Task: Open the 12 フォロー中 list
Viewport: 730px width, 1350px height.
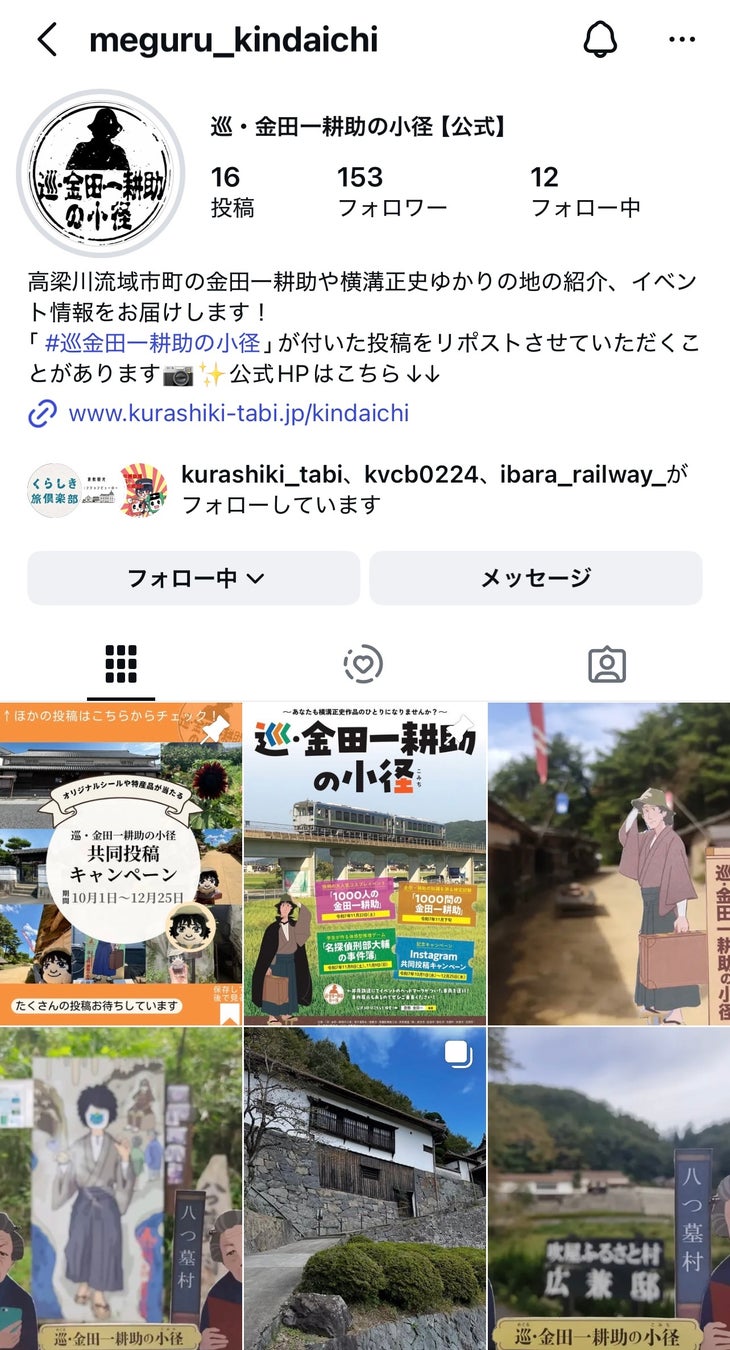Action: [585, 191]
